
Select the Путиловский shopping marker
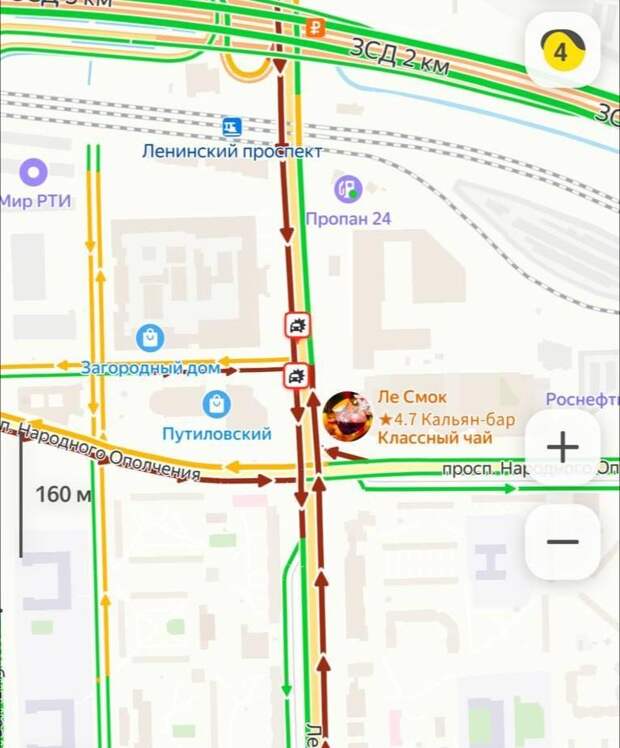click(216, 404)
